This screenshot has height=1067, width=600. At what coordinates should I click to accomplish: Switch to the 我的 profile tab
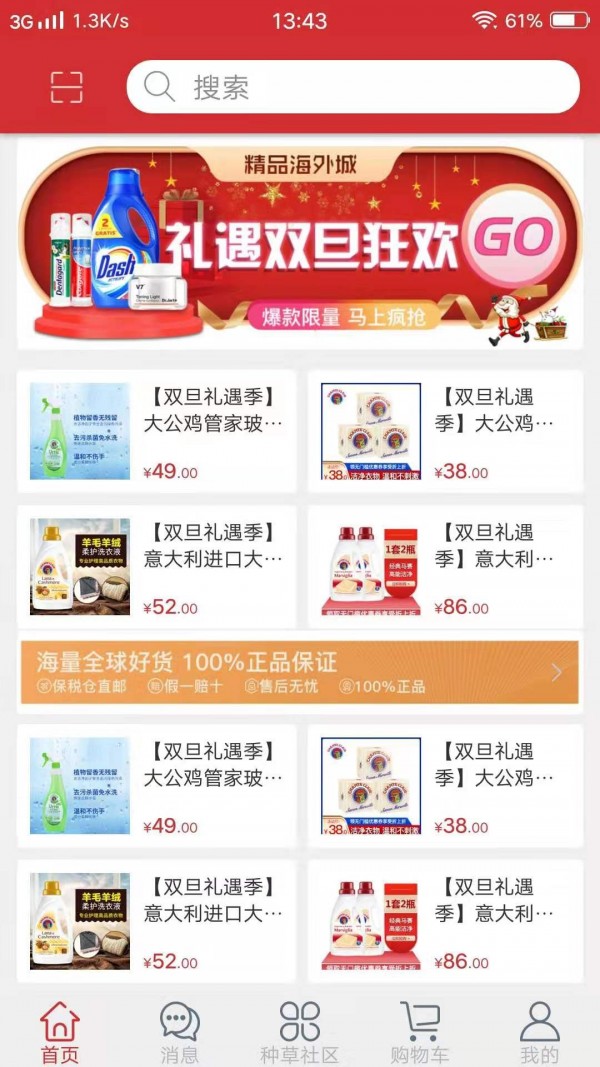point(539,1032)
